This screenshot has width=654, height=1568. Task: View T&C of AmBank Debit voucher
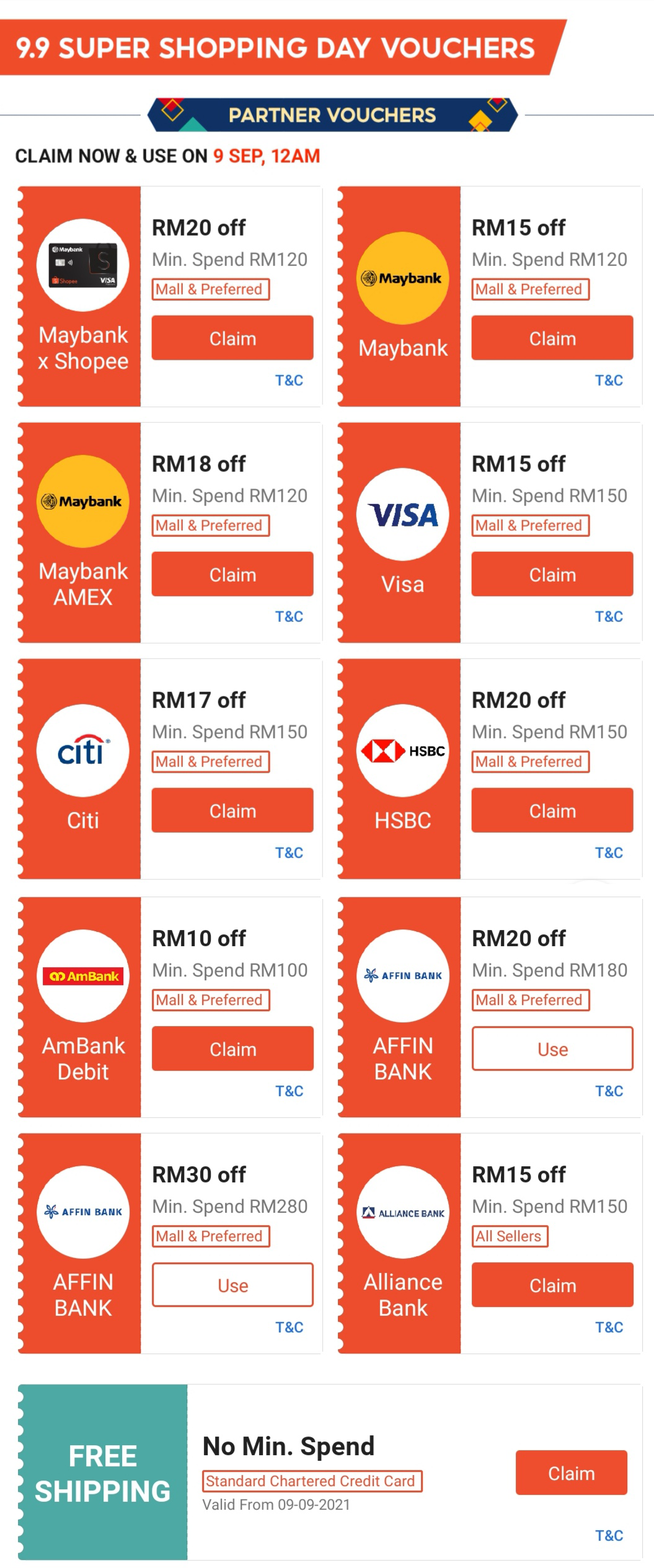coord(289,1091)
